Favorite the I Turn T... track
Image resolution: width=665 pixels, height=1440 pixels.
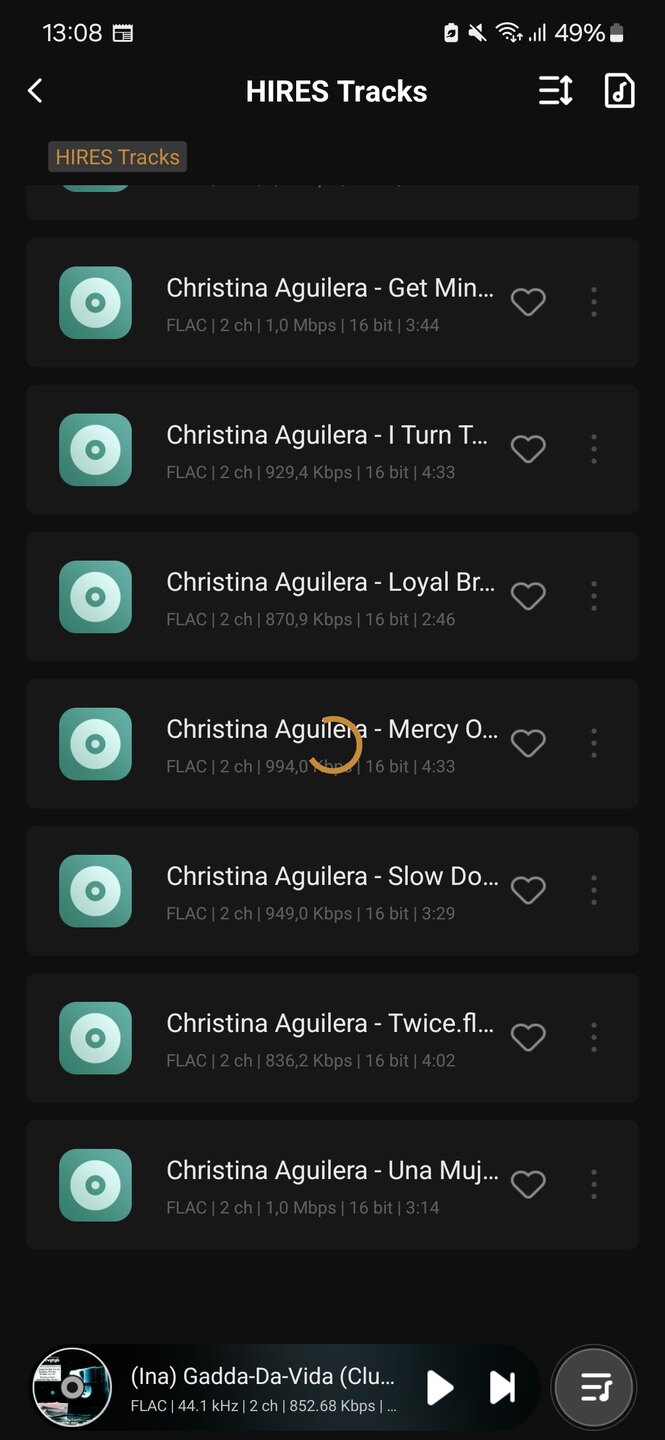[528, 449]
